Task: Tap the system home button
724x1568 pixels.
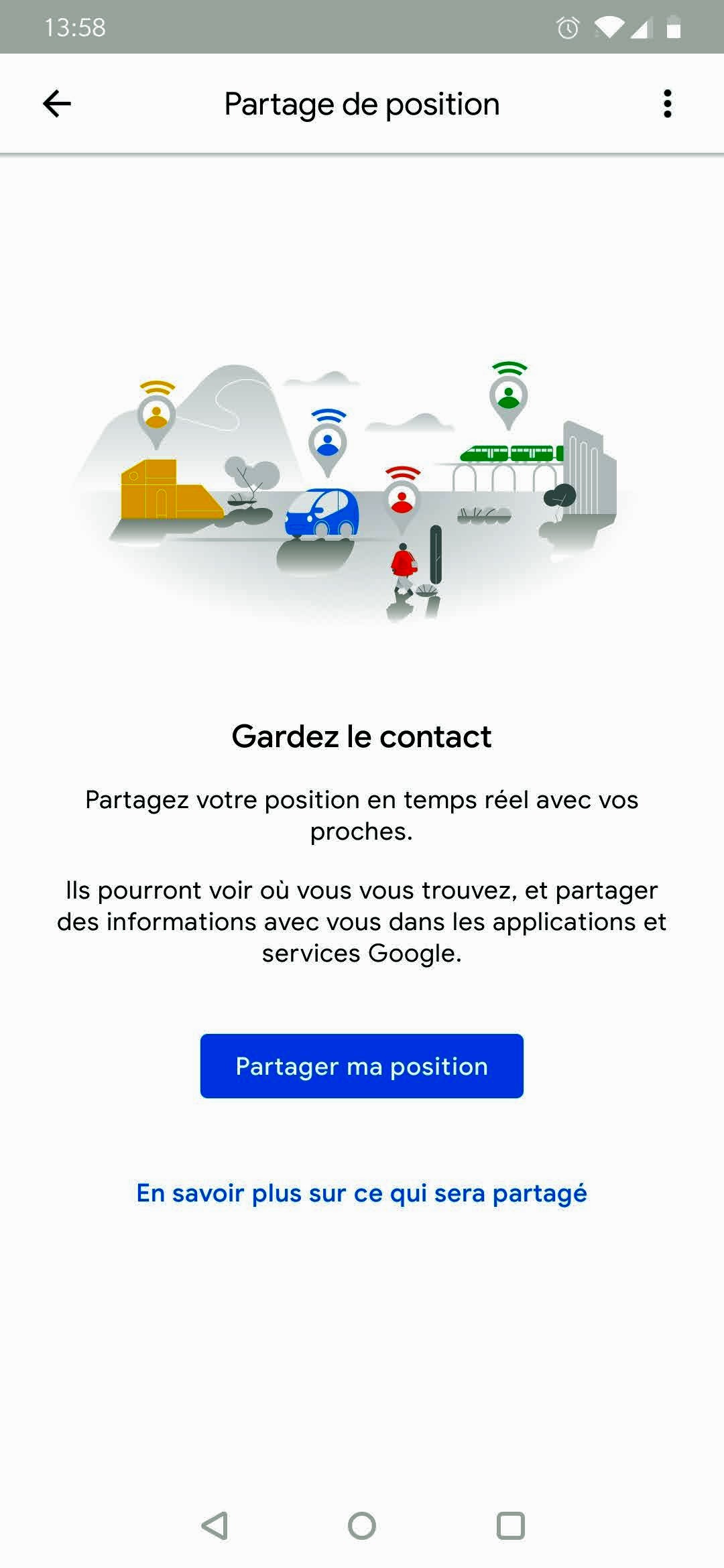Action: point(362,1526)
